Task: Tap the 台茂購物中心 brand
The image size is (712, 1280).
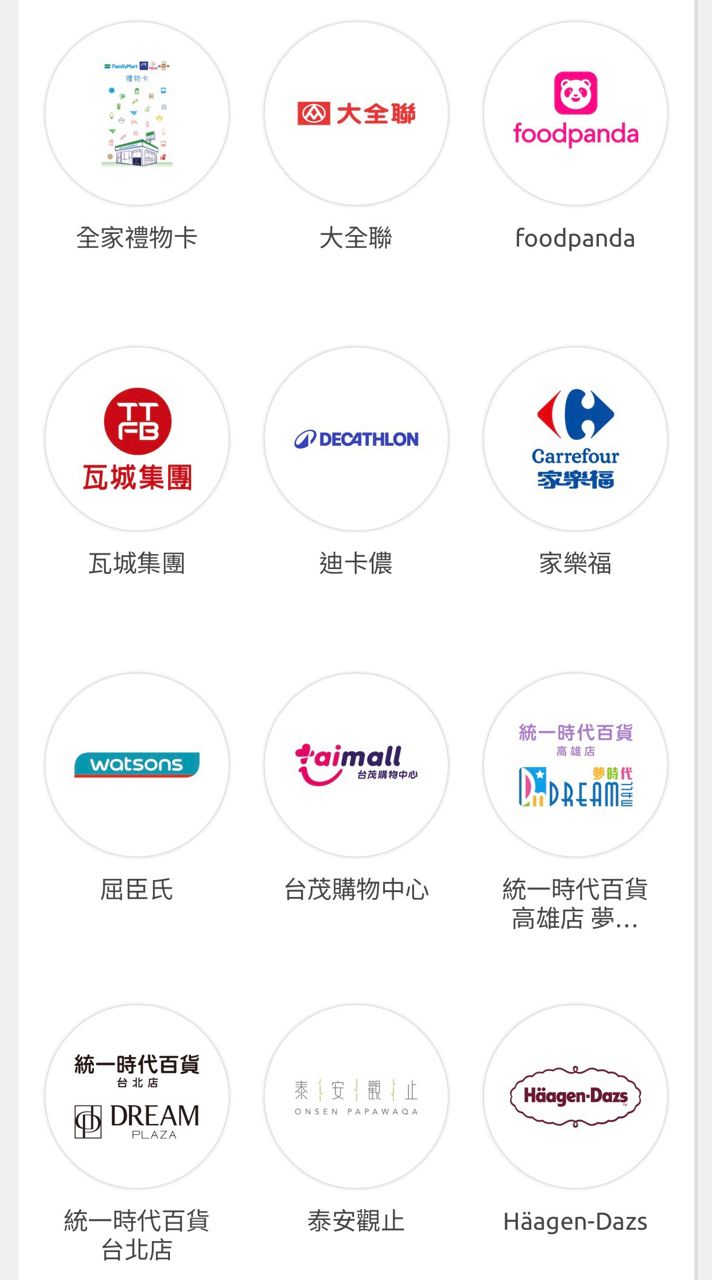Action: 356,765
